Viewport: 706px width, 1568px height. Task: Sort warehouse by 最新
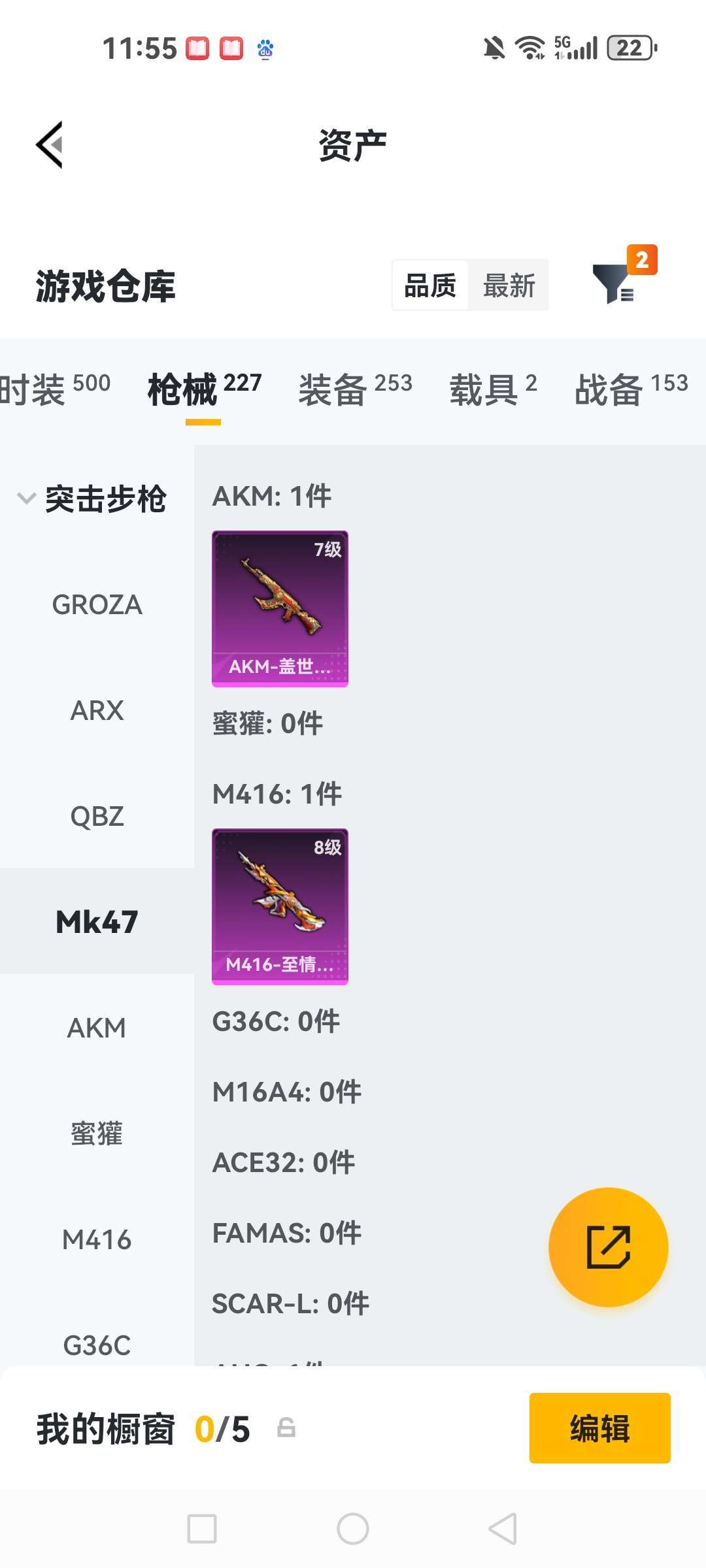[x=509, y=286]
